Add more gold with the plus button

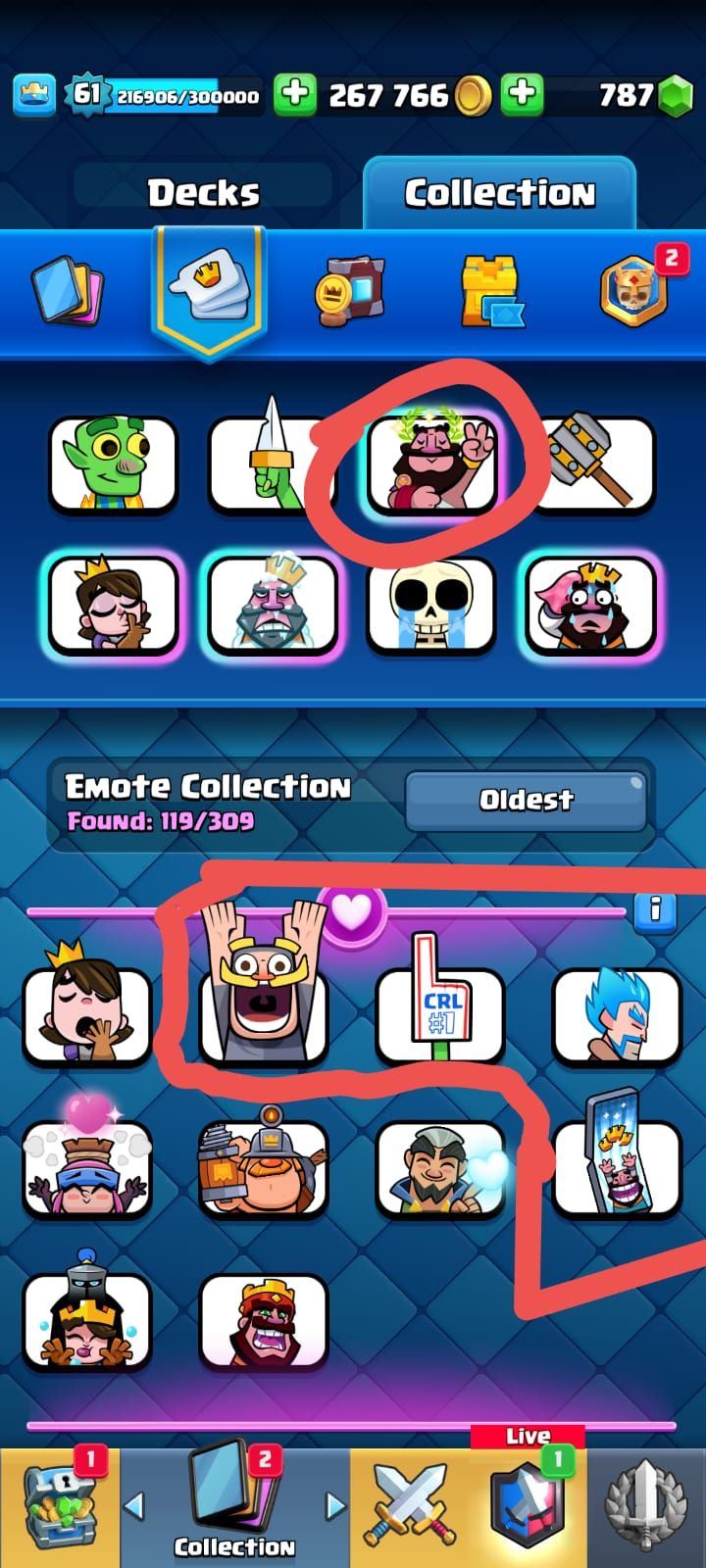(294, 94)
